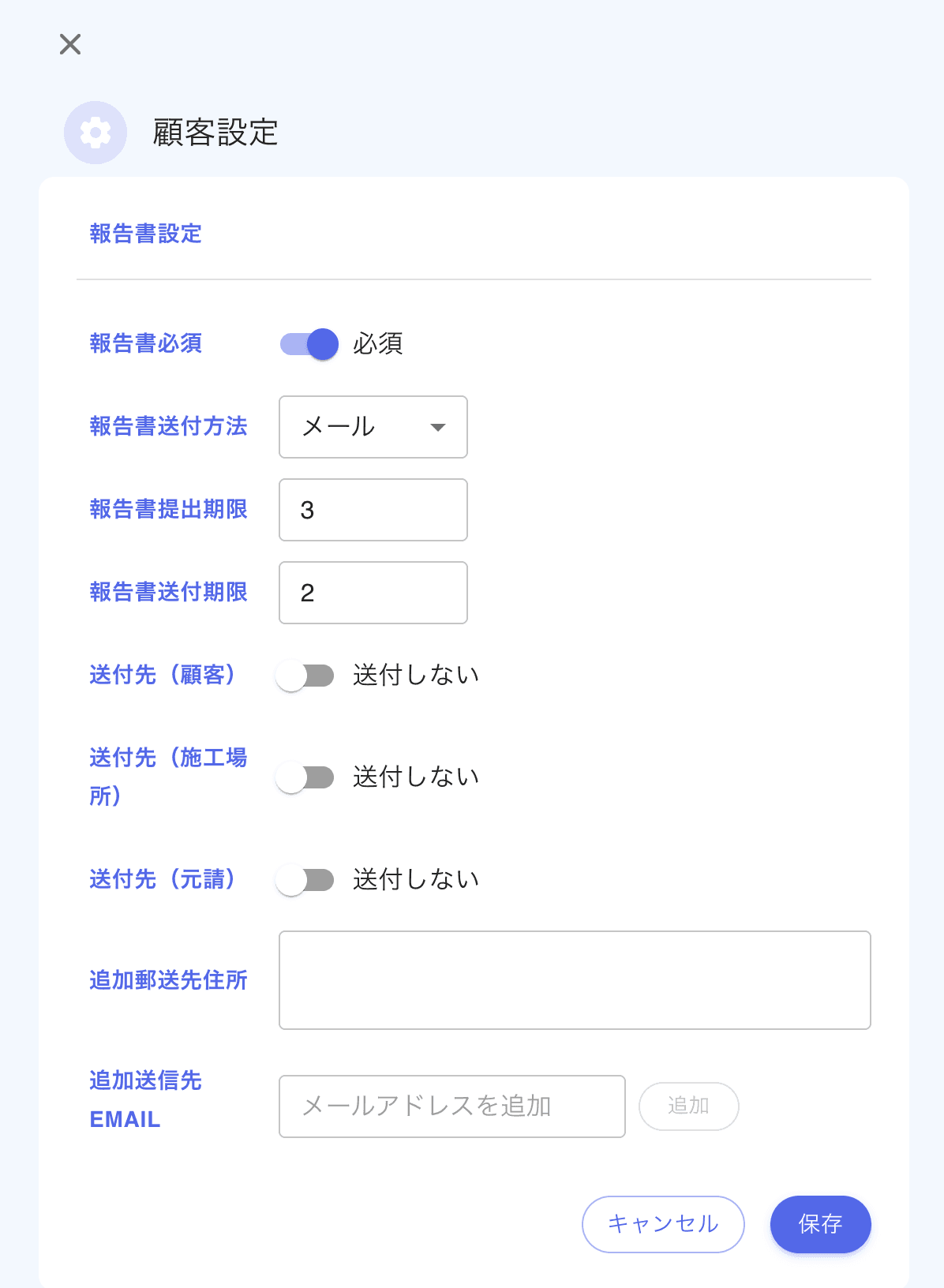The image size is (944, 1288).
Task: Turn on the 送付先（元請） switch
Action: click(305, 879)
